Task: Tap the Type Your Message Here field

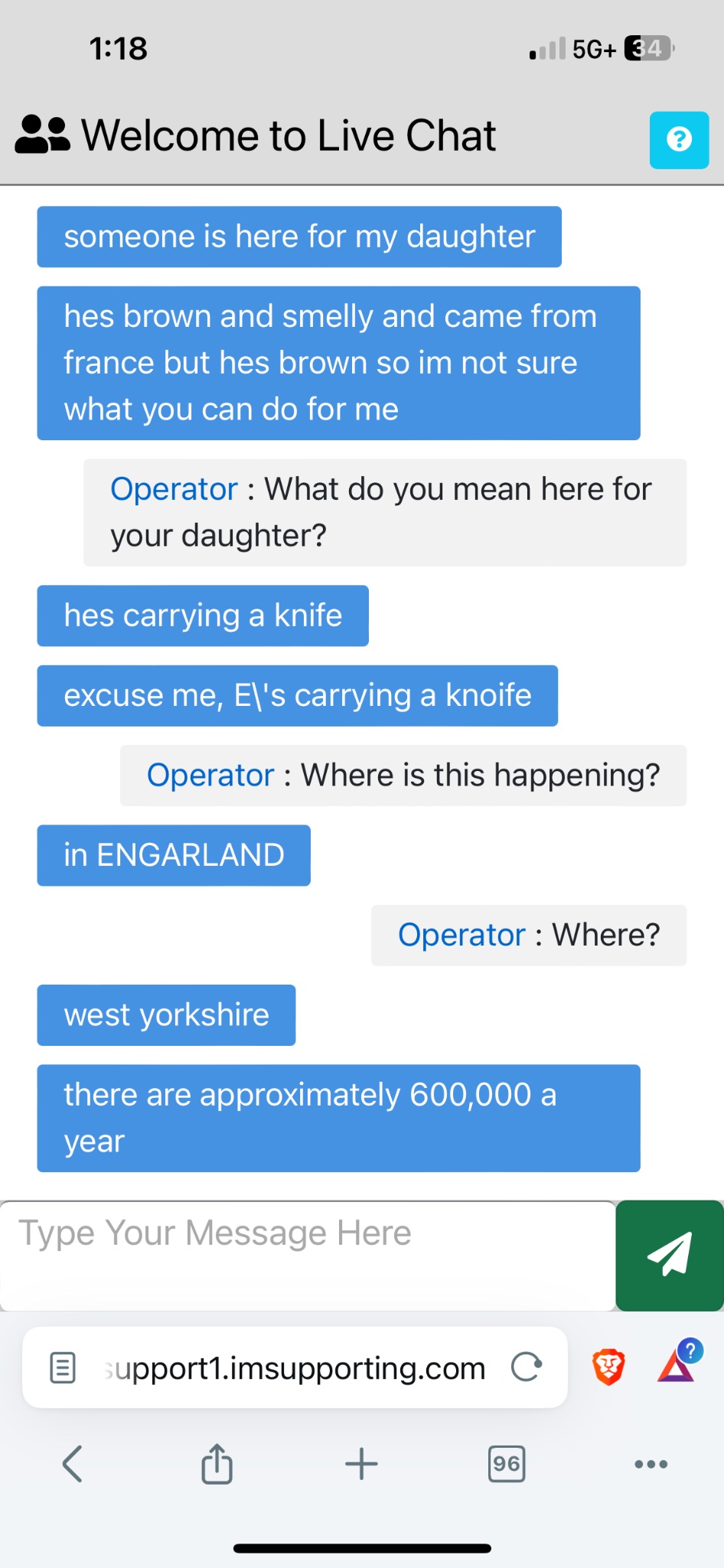Action: pos(308,1256)
